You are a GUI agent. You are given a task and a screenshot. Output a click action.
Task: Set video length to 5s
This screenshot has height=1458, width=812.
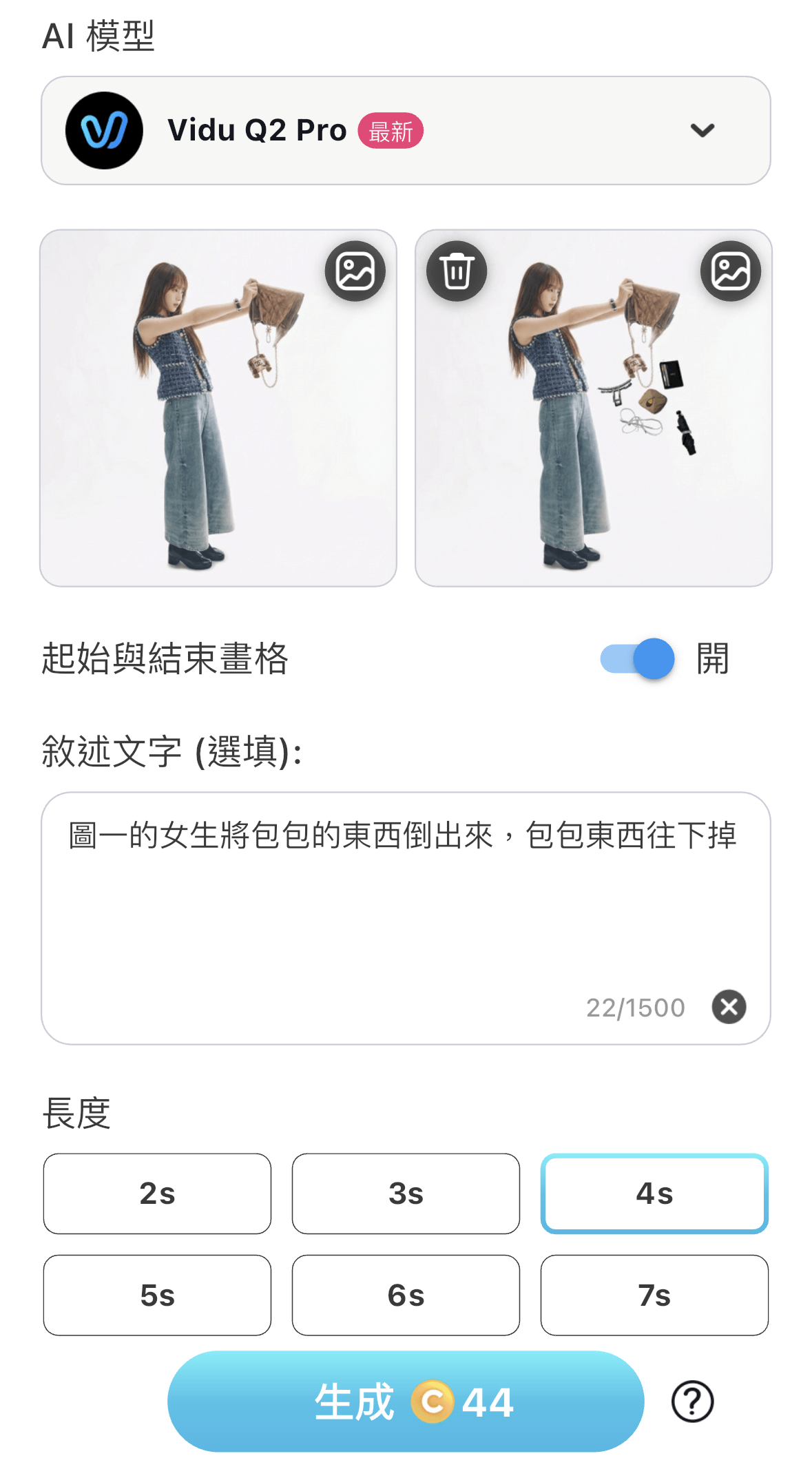pos(157,1295)
